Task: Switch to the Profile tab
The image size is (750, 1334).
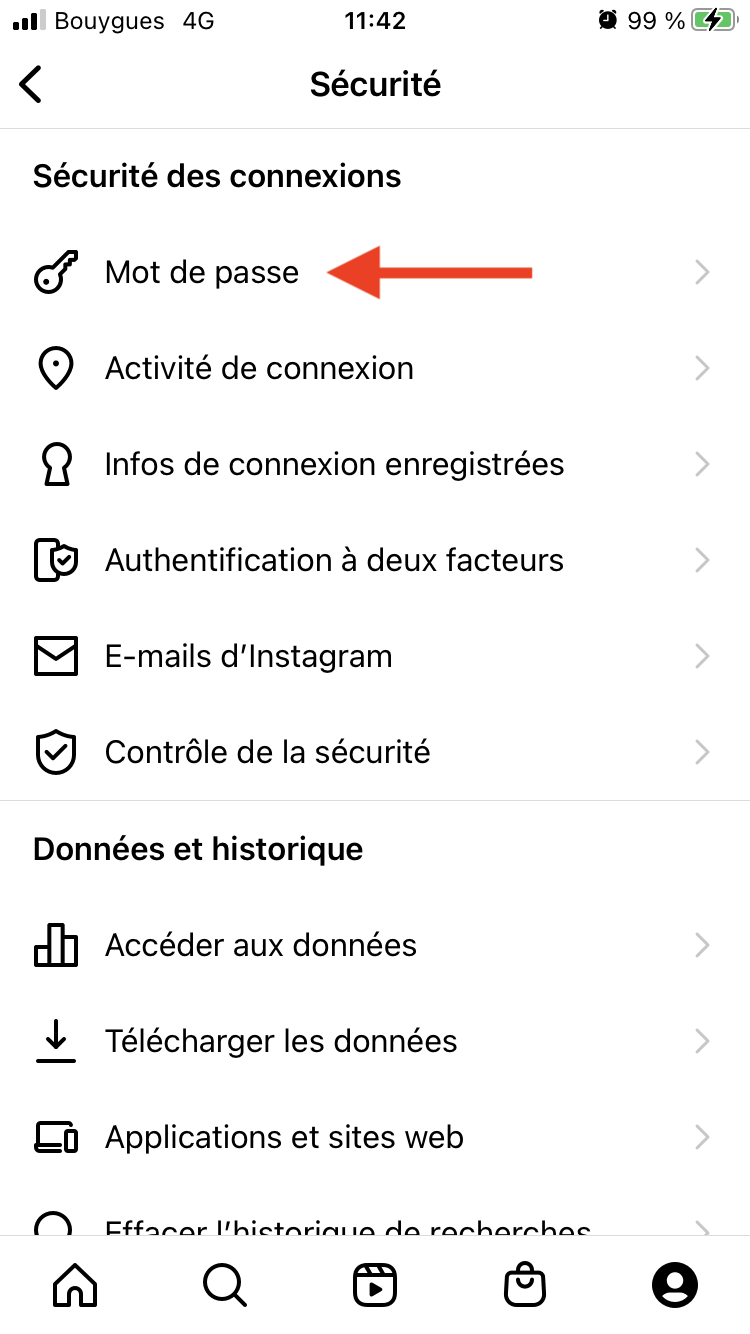Action: tap(675, 1285)
